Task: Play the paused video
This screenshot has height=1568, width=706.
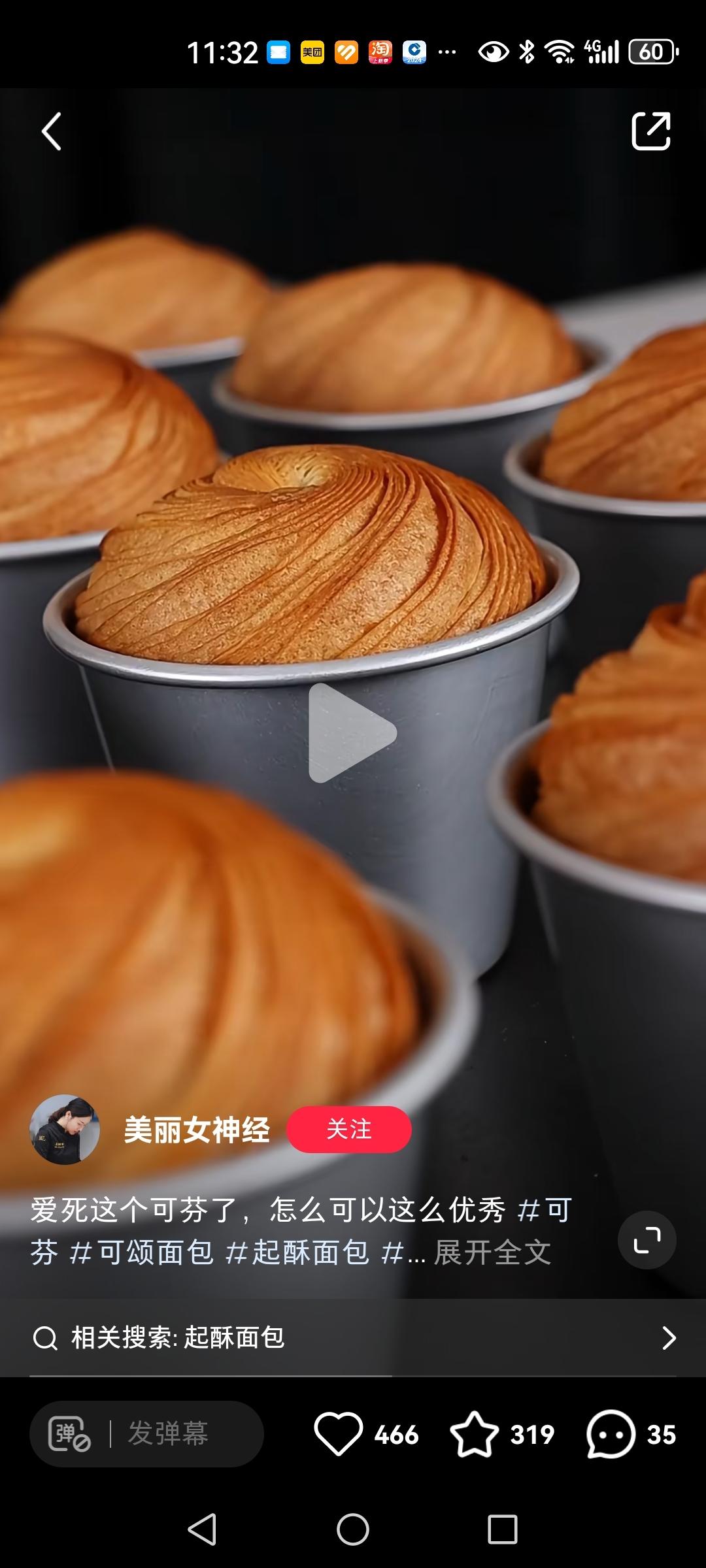Action: tap(352, 733)
